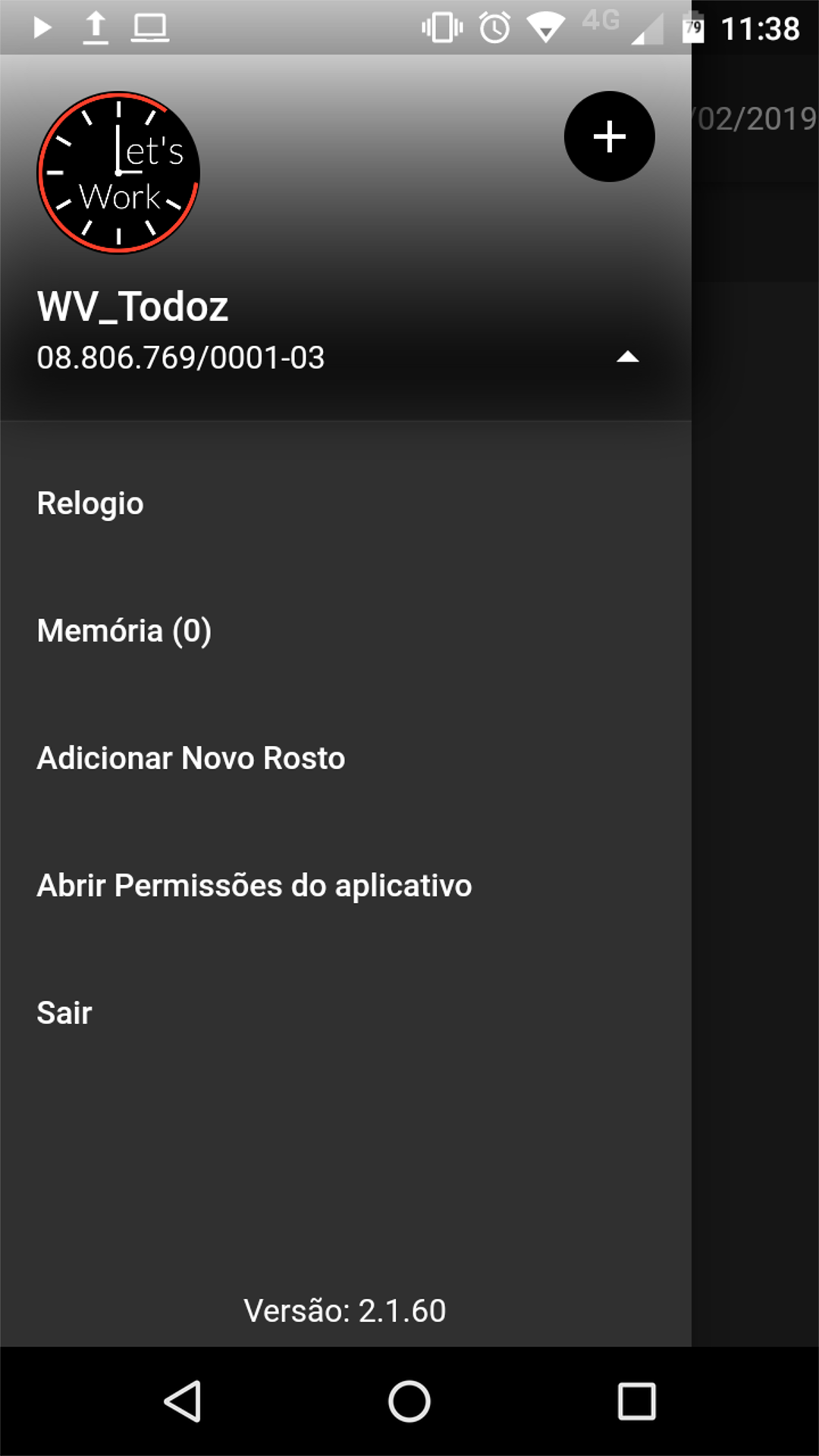
Task: Tap the system home button
Action: click(409, 1401)
